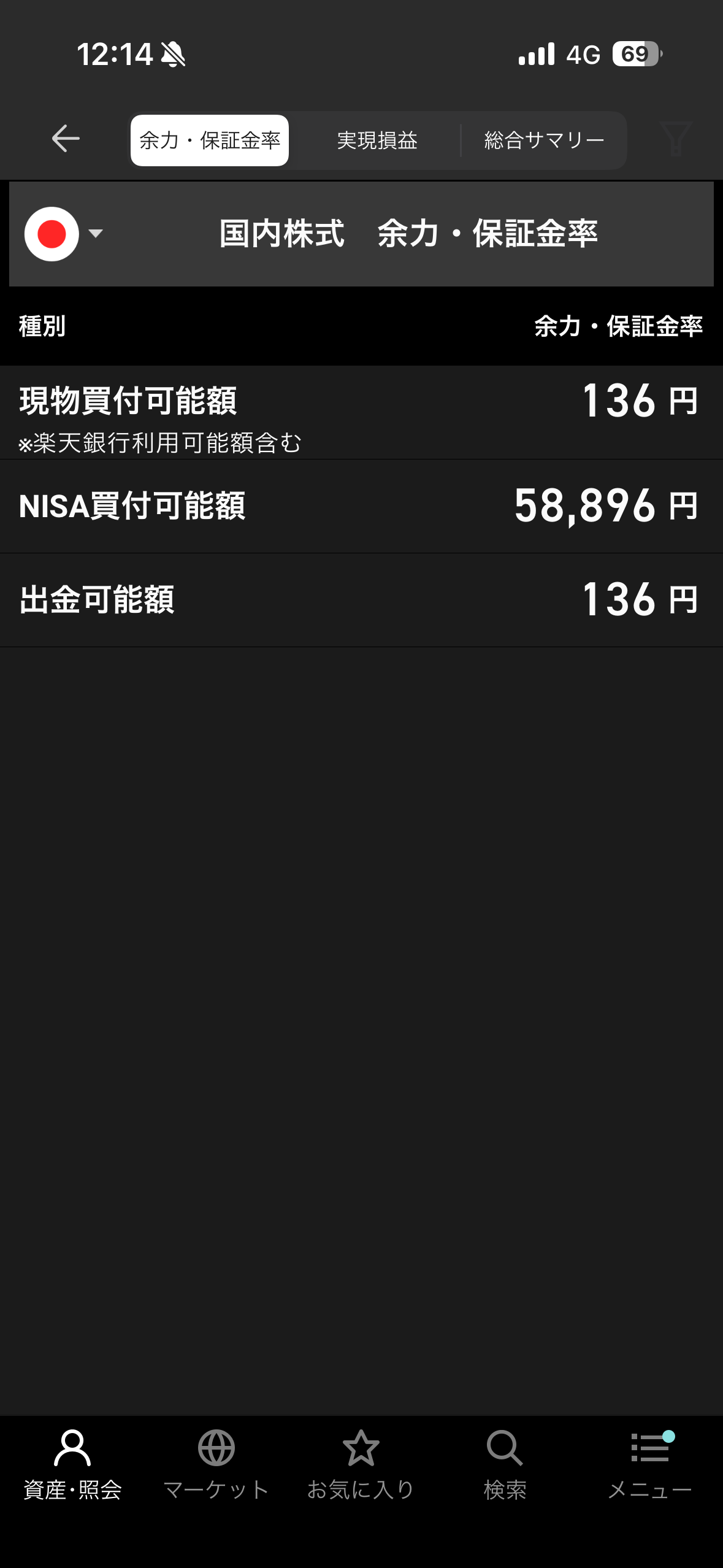This screenshot has height=1568, width=723.
Task: Select the 余力・保証金率 tab
Action: coord(210,140)
